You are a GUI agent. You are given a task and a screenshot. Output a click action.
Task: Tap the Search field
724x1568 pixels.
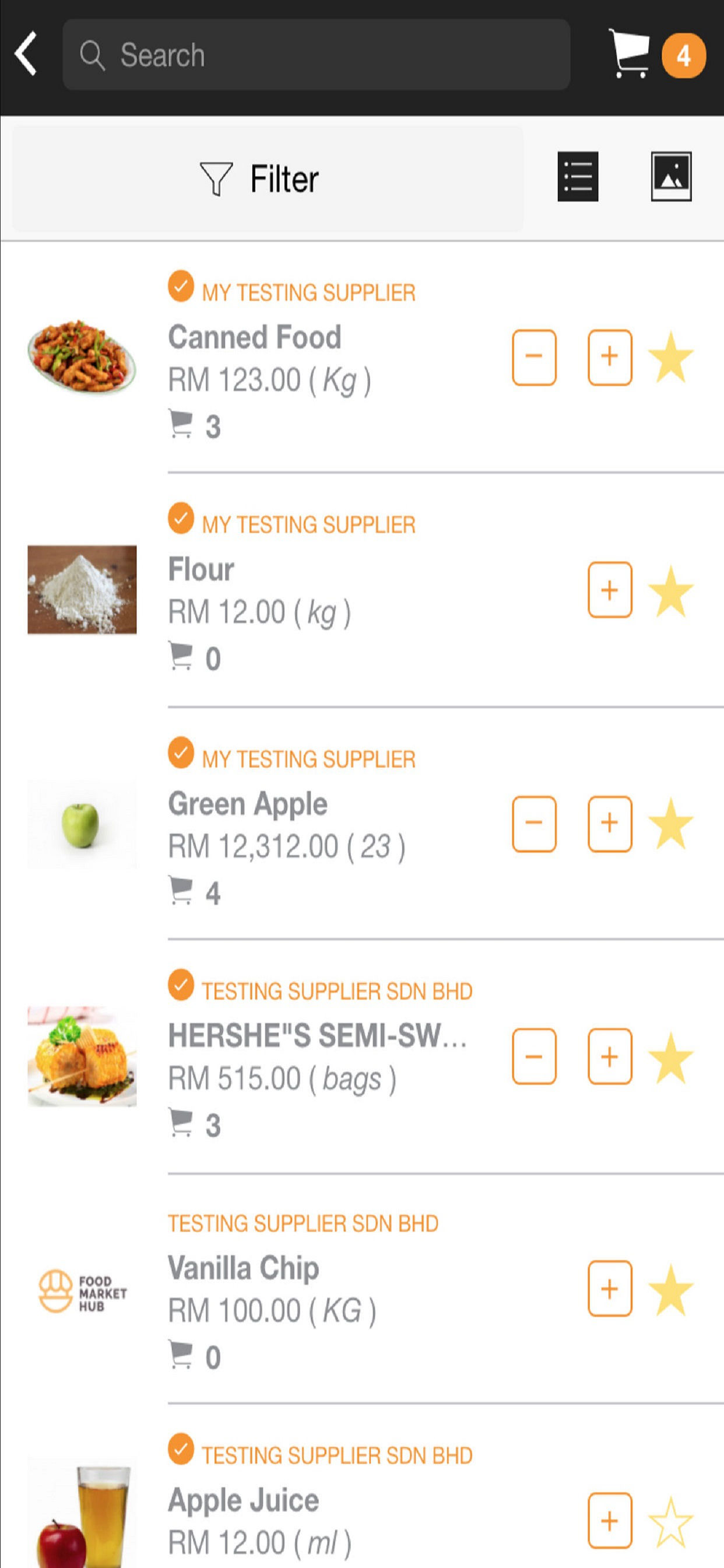317,55
